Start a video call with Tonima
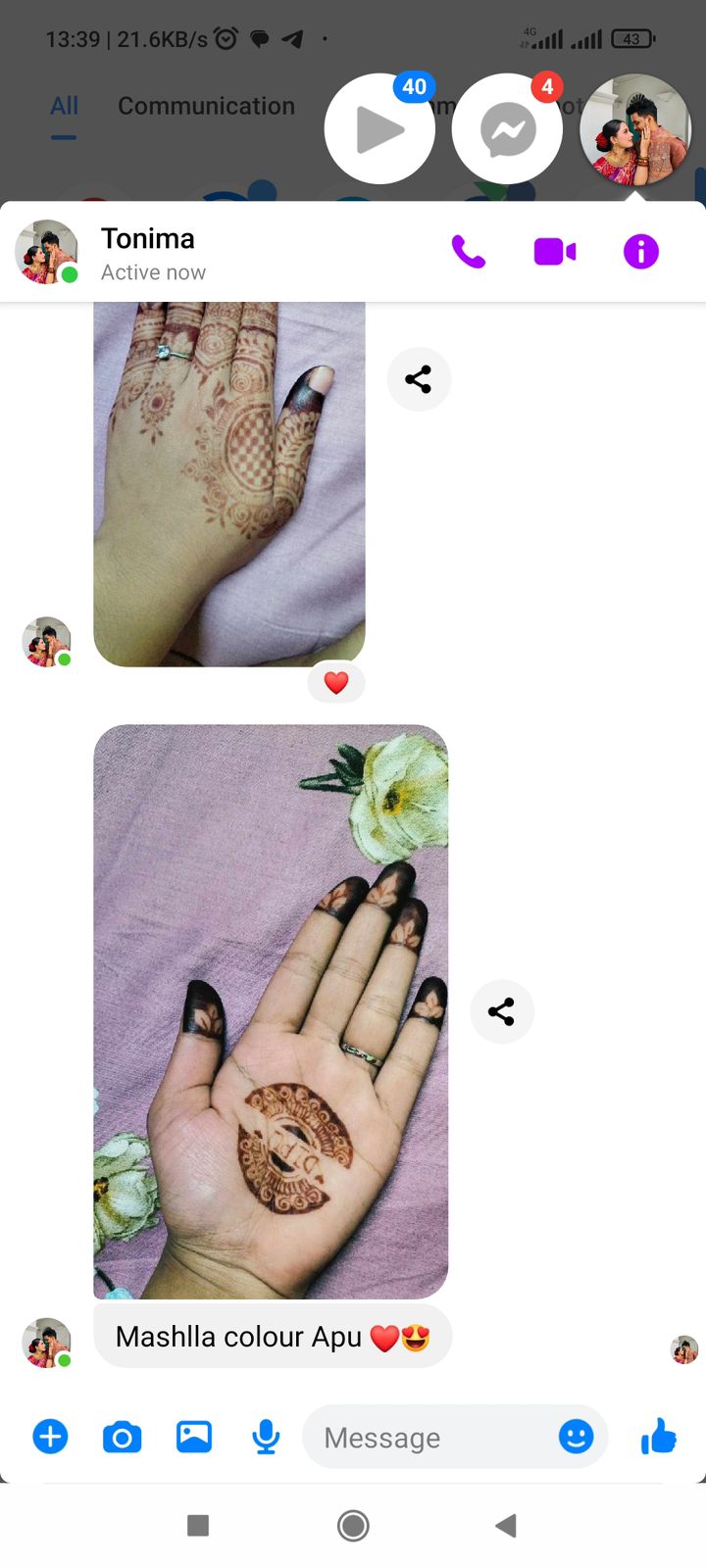706x1568 pixels. (554, 252)
